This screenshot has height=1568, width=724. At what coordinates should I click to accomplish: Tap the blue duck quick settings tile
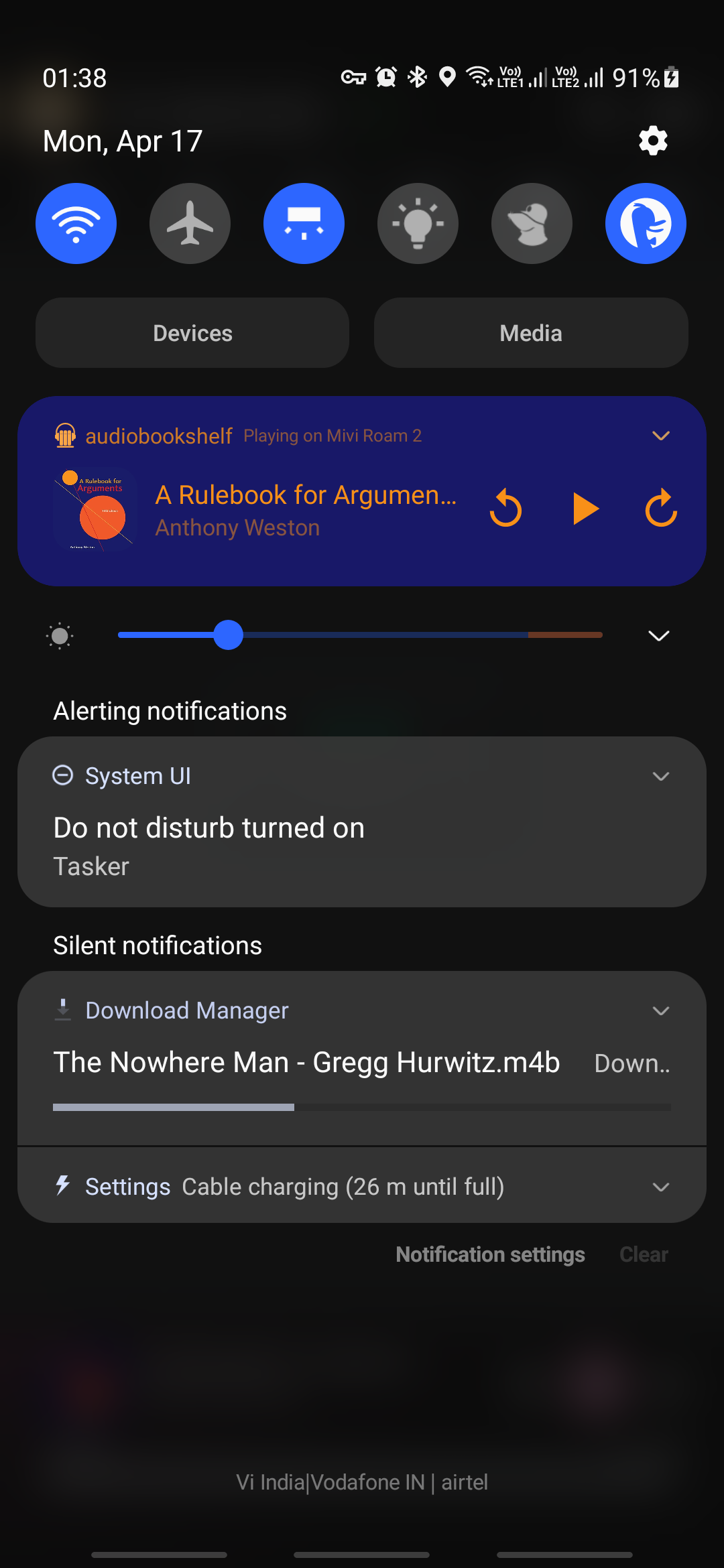click(645, 223)
